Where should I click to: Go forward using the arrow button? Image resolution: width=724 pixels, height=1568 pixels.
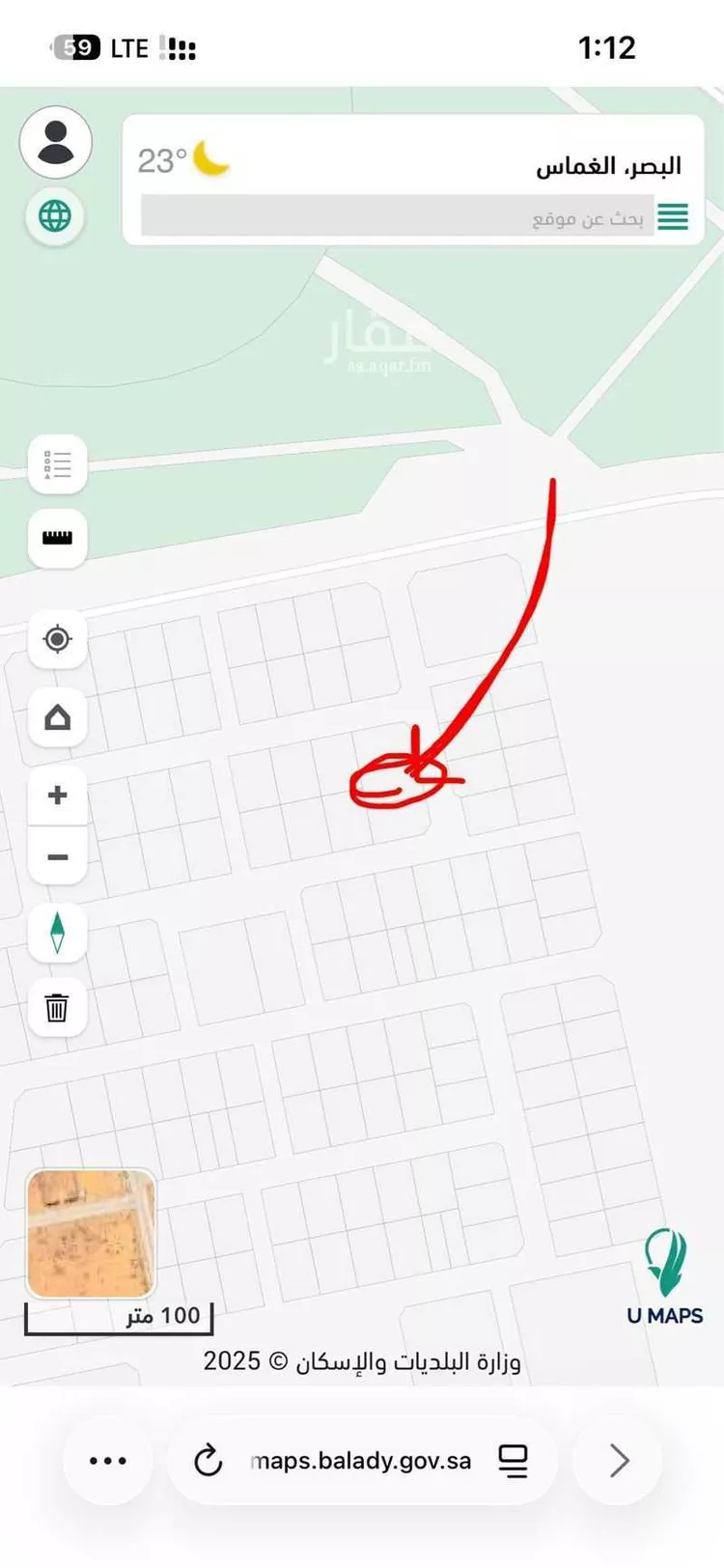click(617, 1460)
